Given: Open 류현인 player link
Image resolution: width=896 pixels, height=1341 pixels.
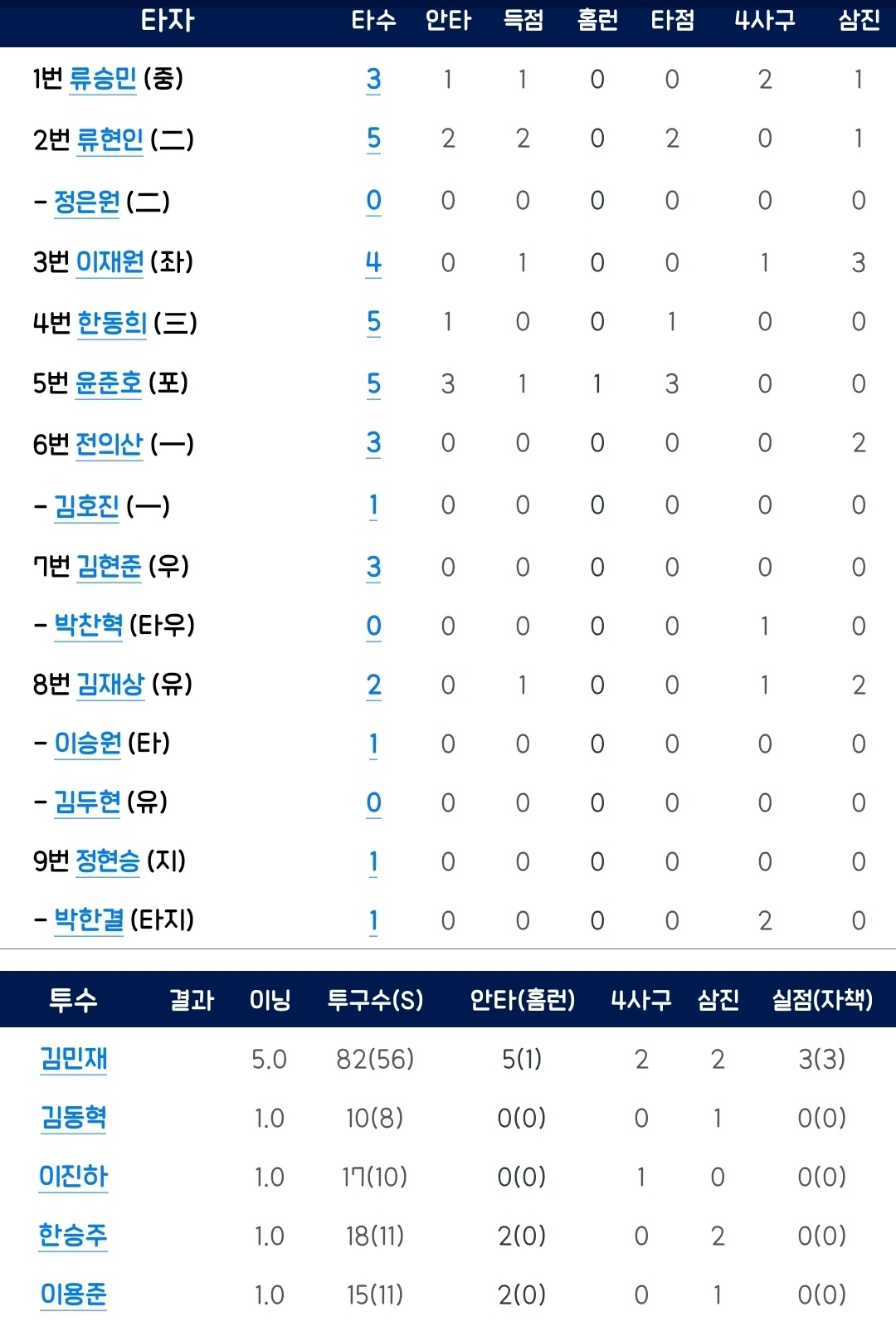Looking at the screenshot, I should point(110,139).
